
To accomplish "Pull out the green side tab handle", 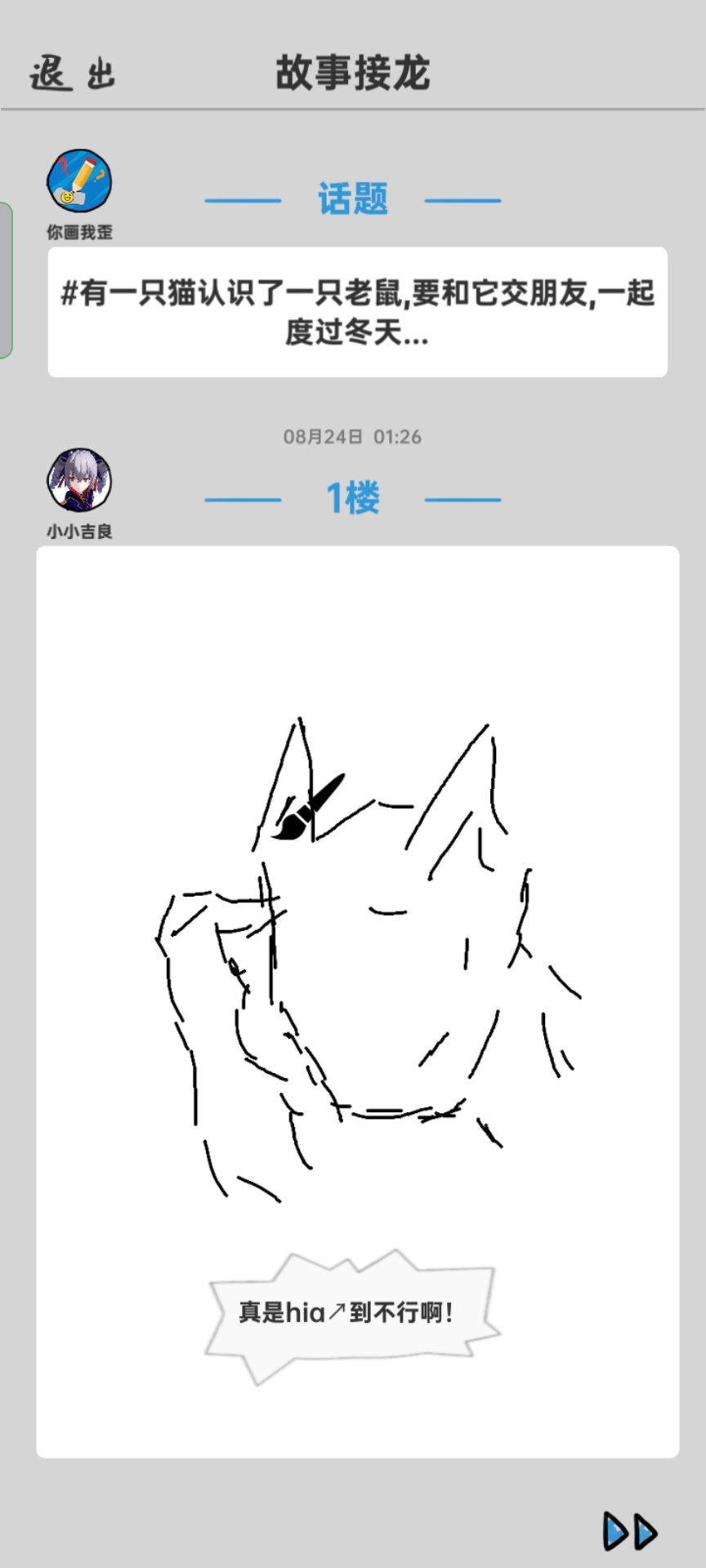I will point(6,280).
